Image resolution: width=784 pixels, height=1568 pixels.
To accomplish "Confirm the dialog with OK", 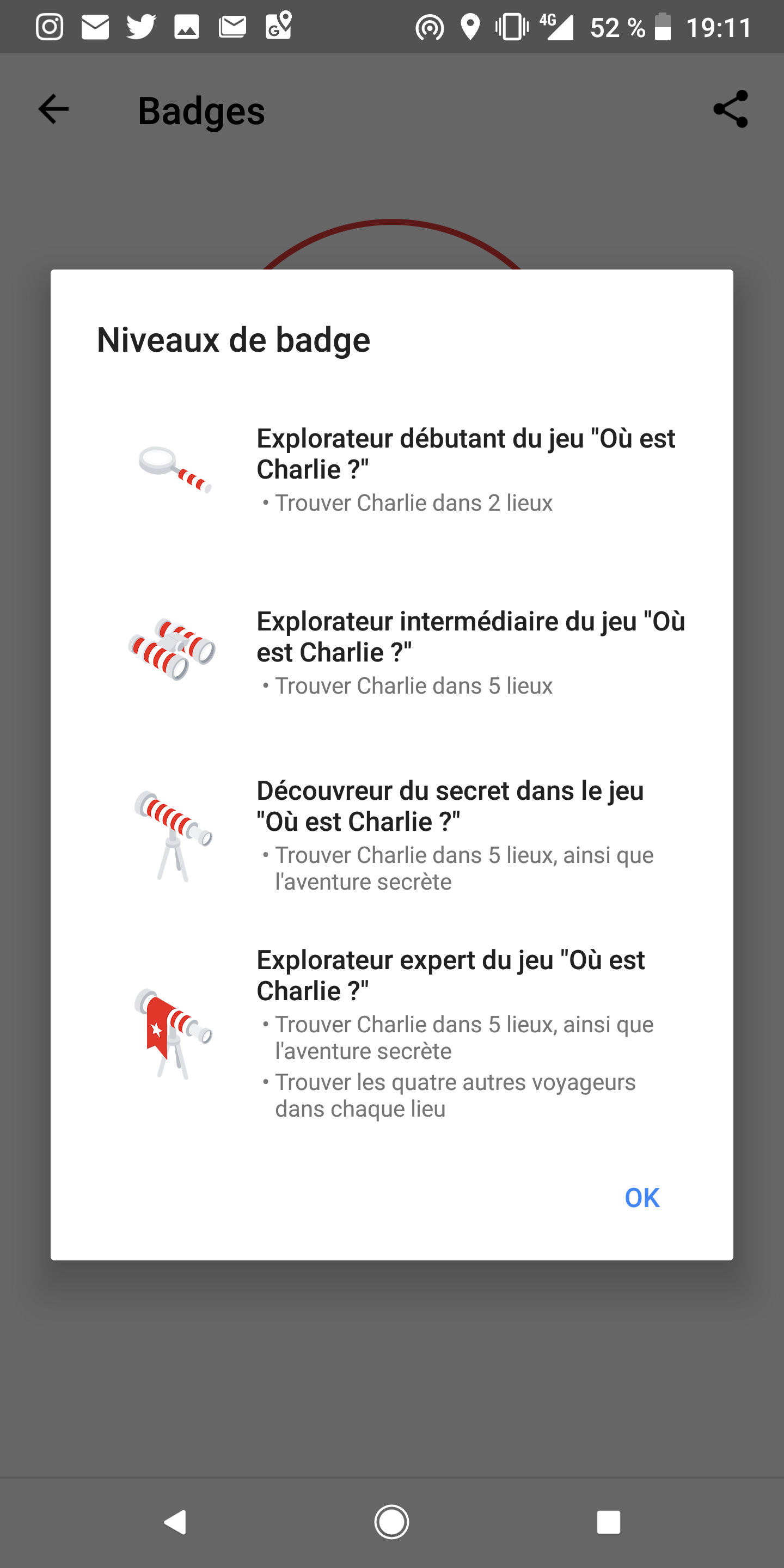I will click(641, 1198).
